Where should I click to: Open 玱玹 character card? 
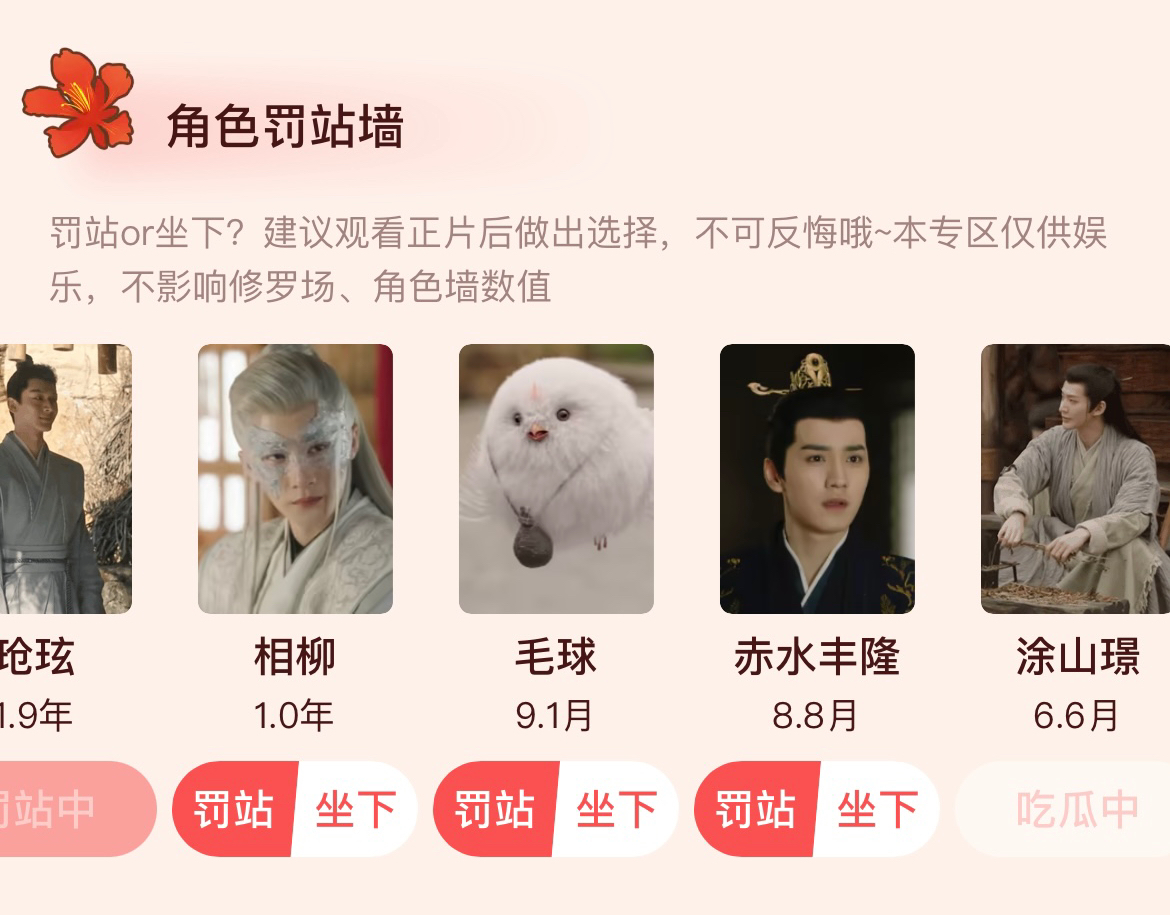pyautogui.click(x=64, y=479)
